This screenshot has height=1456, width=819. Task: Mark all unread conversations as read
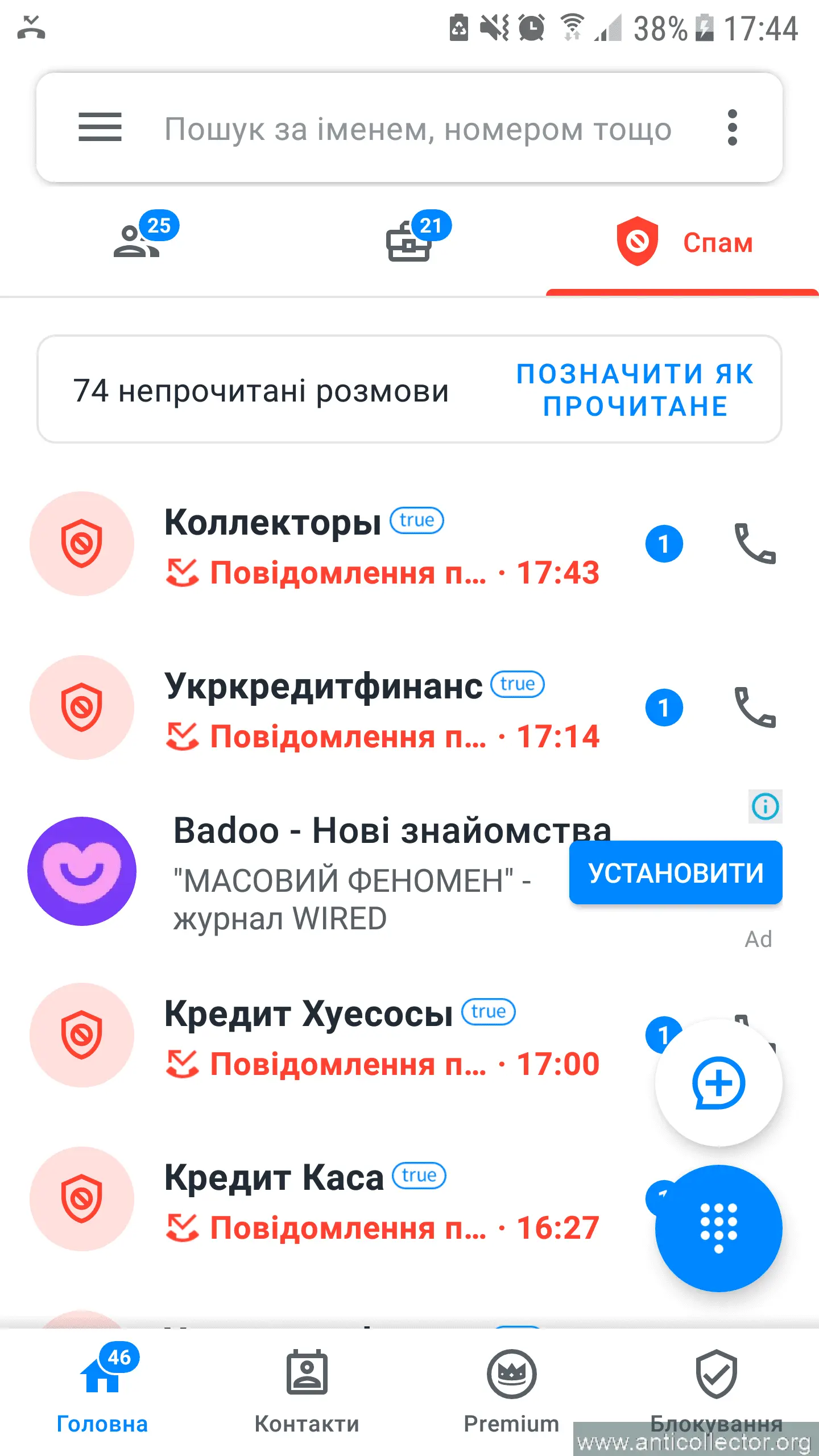point(635,390)
